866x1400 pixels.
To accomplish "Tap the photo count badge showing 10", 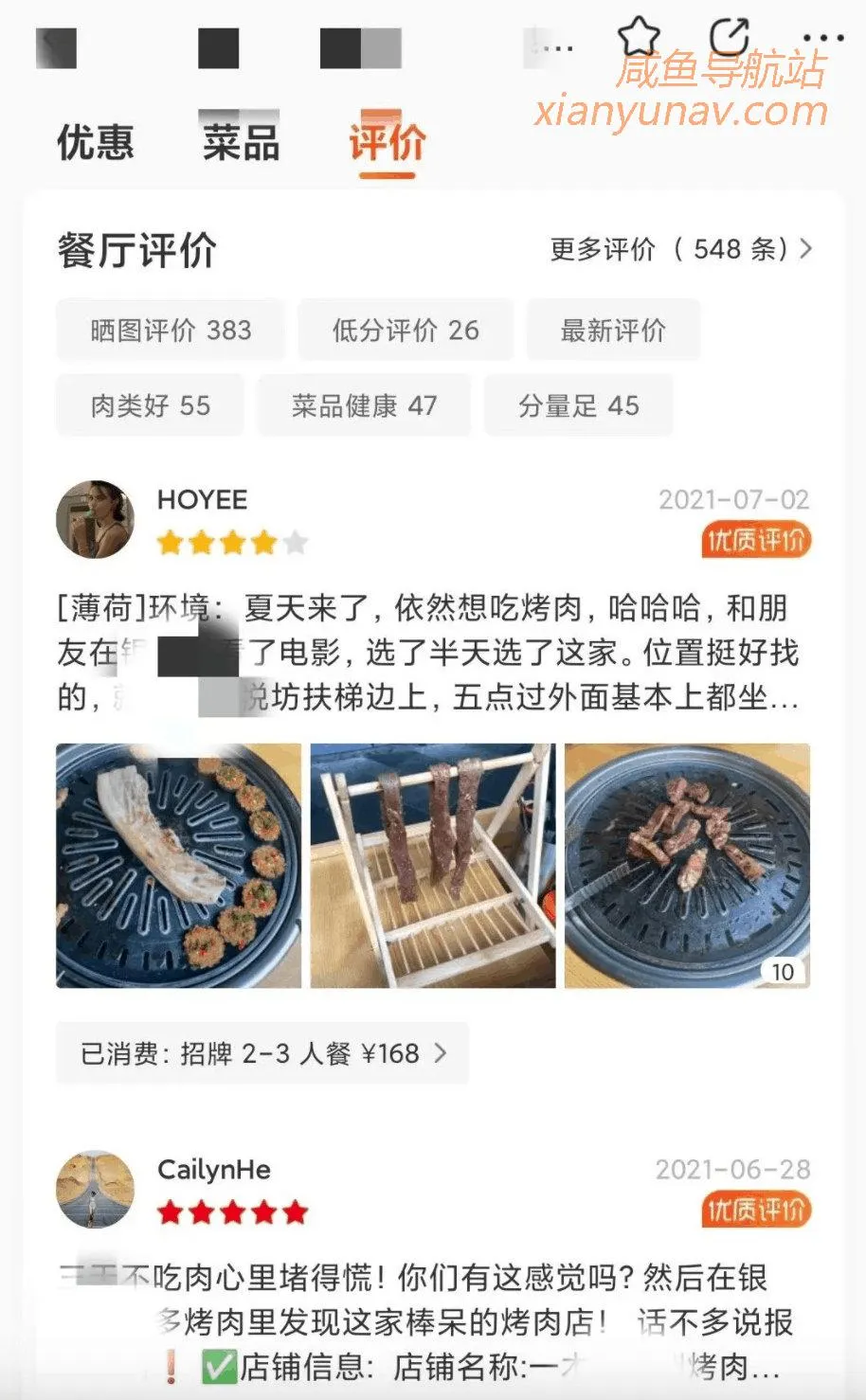I will coord(781,972).
